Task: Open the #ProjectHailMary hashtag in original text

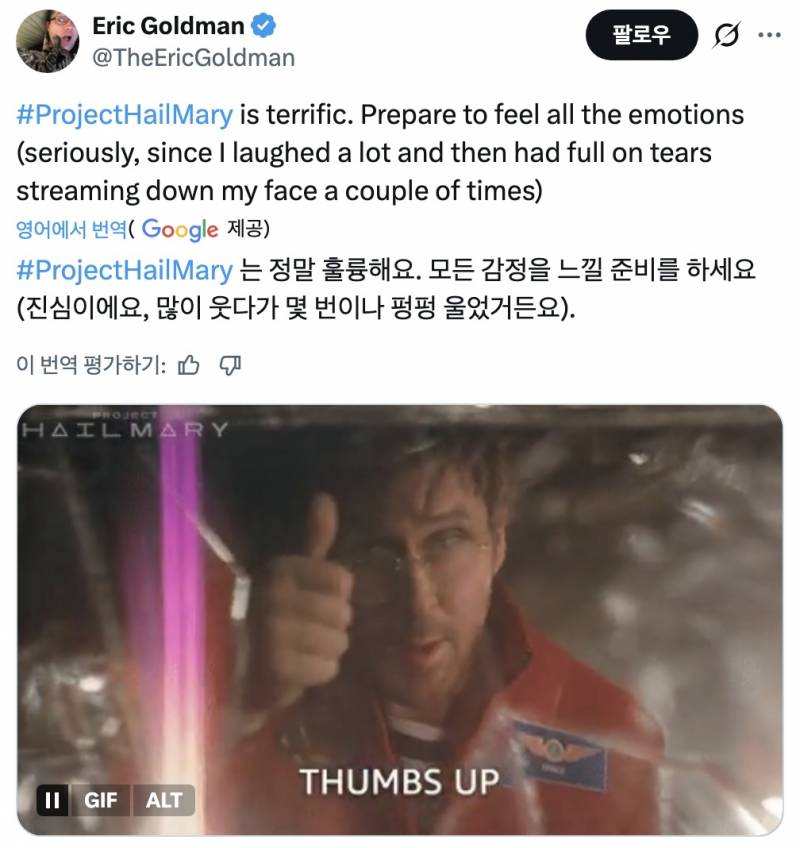Action: [x=124, y=114]
